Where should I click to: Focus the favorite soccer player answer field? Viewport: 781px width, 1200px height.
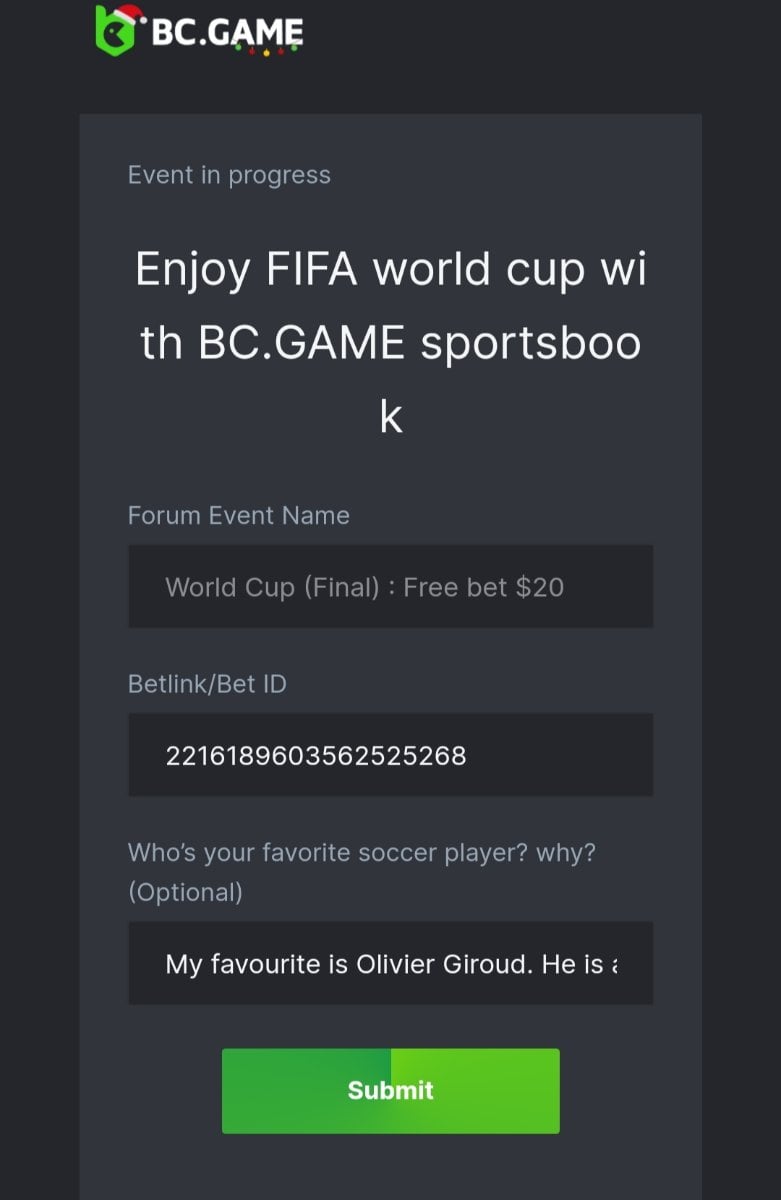[390, 963]
